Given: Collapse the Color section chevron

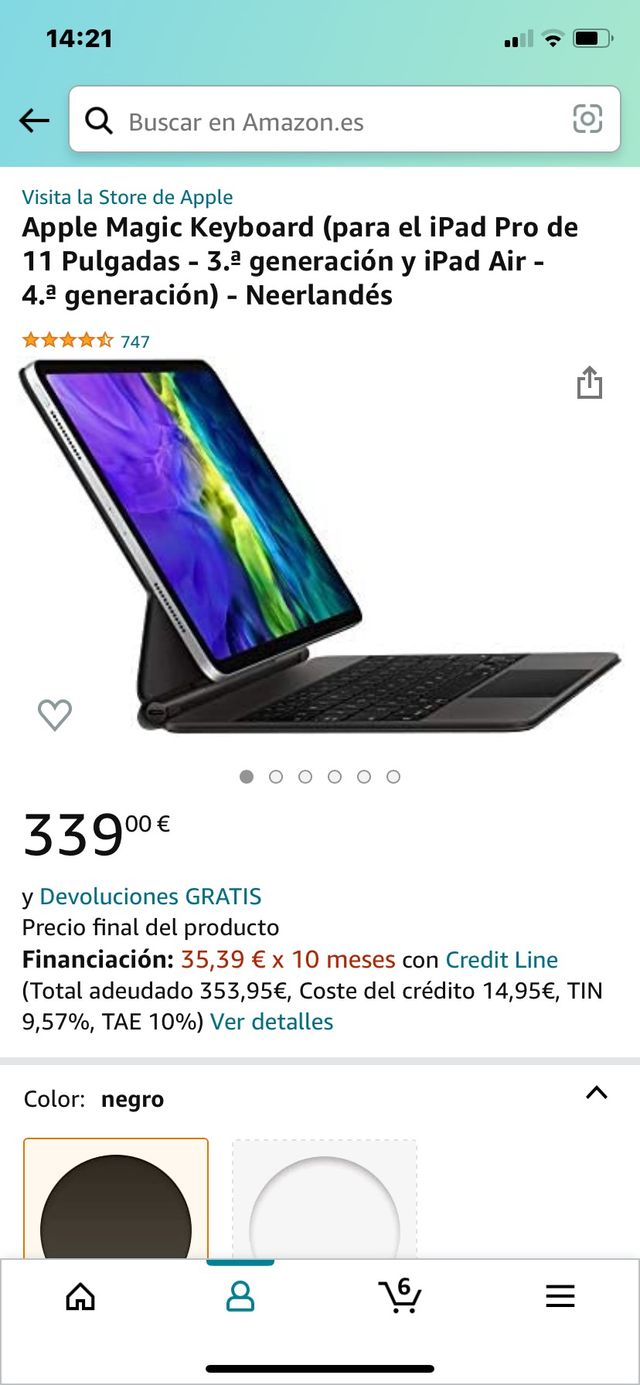Looking at the screenshot, I should 596,1093.
